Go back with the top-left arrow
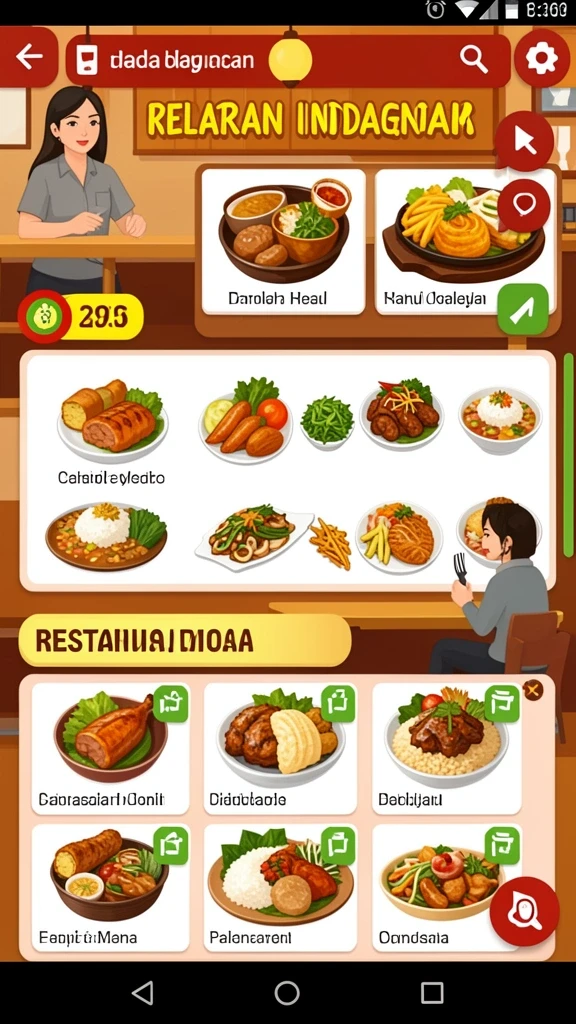Screen dimensions: 576x1024 coord(29,57)
